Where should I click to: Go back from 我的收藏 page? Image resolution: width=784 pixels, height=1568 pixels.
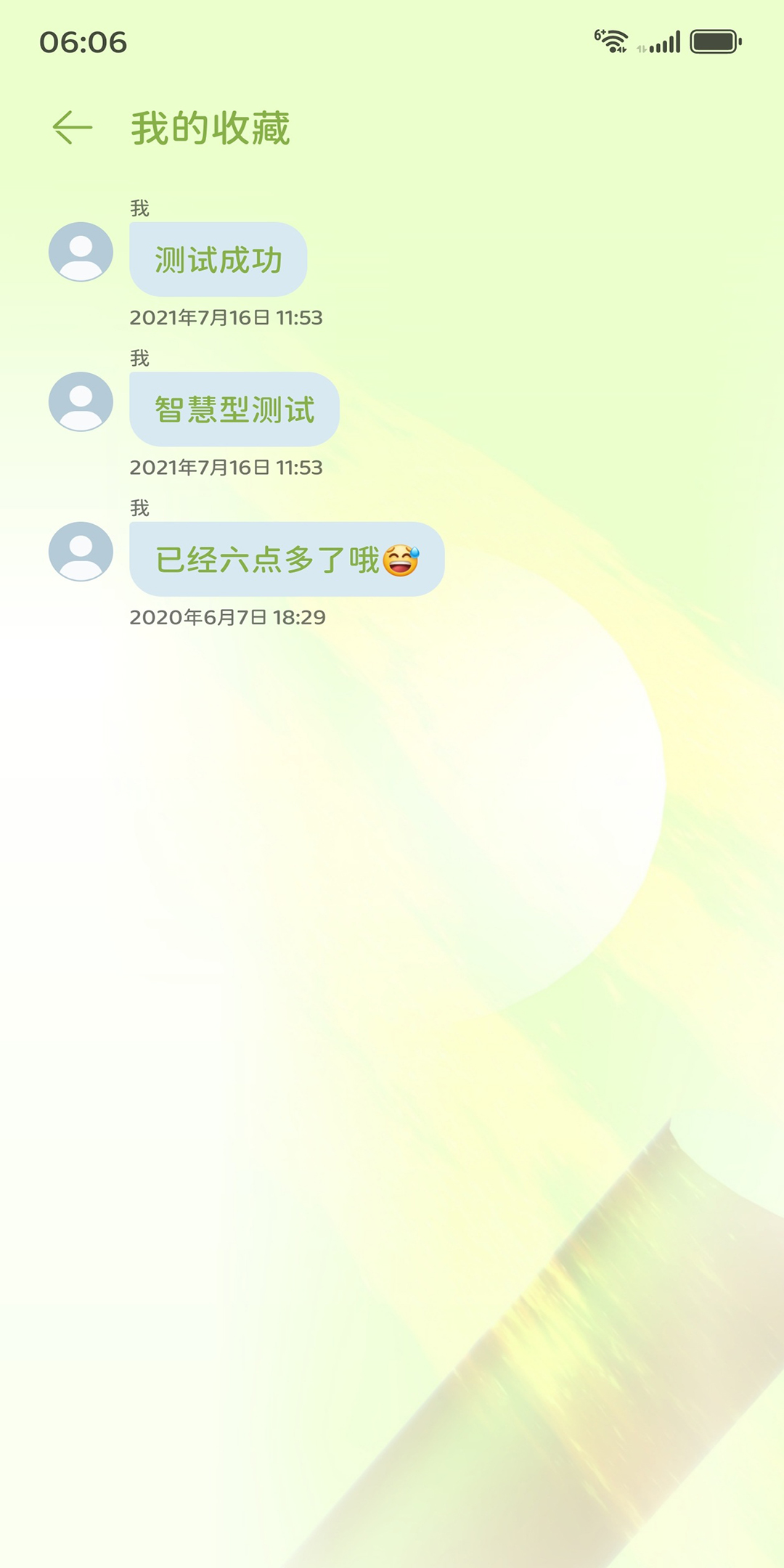coord(73,128)
